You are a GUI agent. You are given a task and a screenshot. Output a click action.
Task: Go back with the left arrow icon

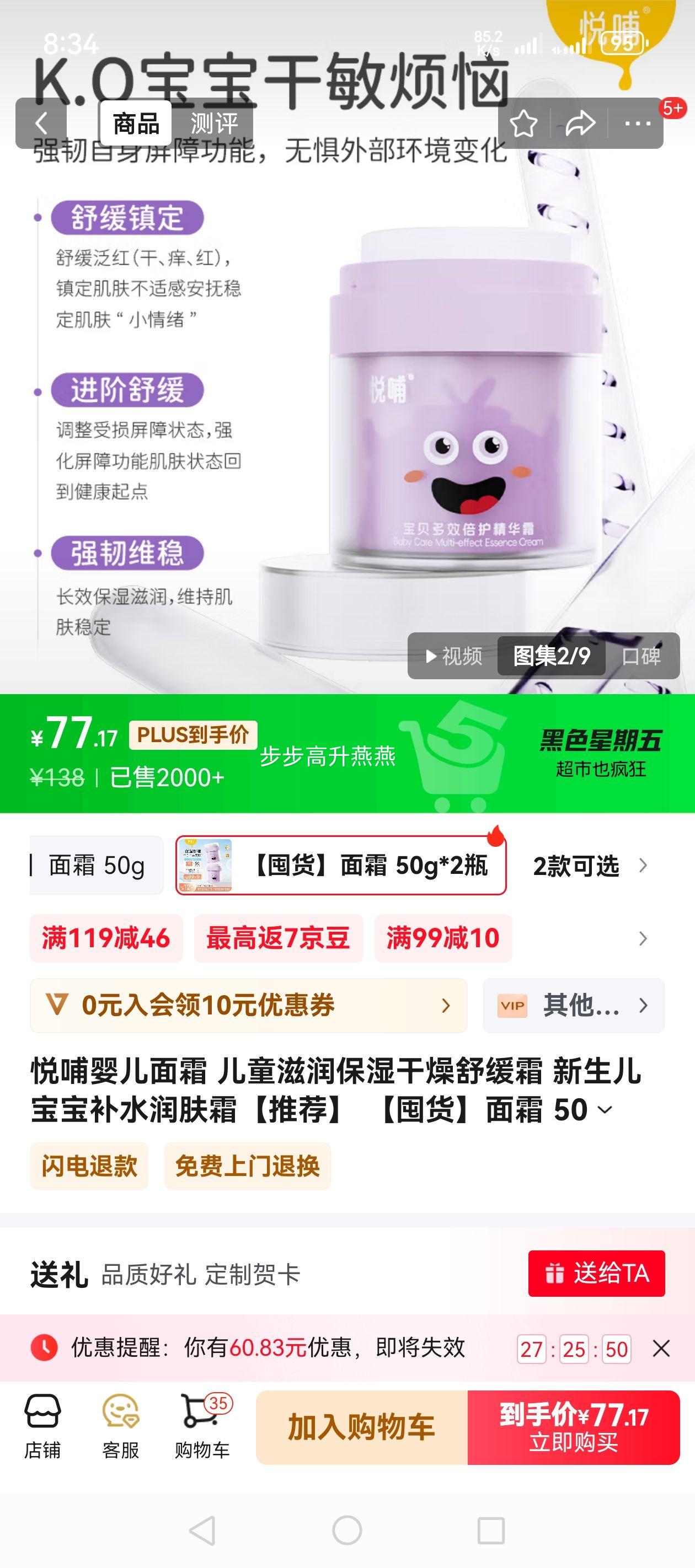click(x=40, y=123)
